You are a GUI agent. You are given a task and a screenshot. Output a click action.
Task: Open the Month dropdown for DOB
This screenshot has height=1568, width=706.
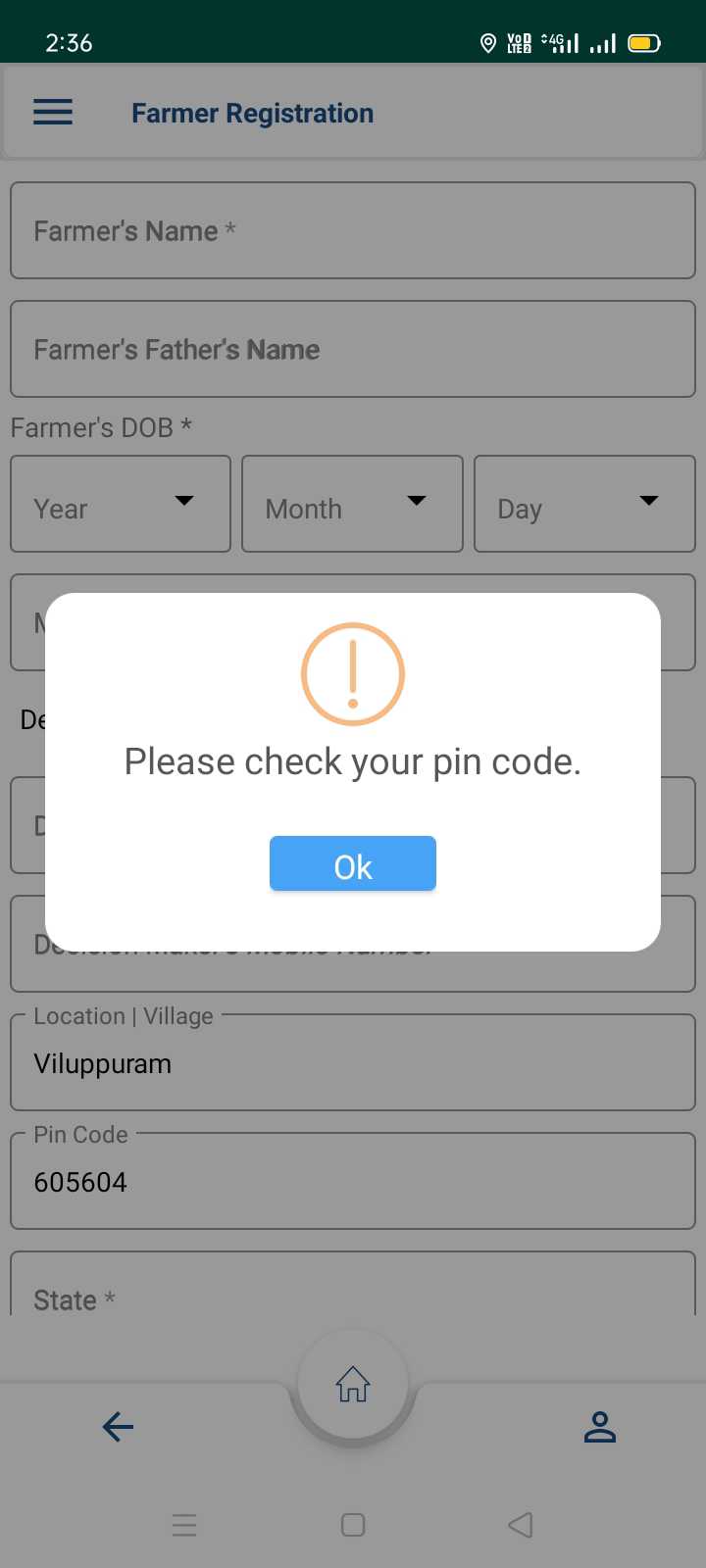click(x=352, y=504)
